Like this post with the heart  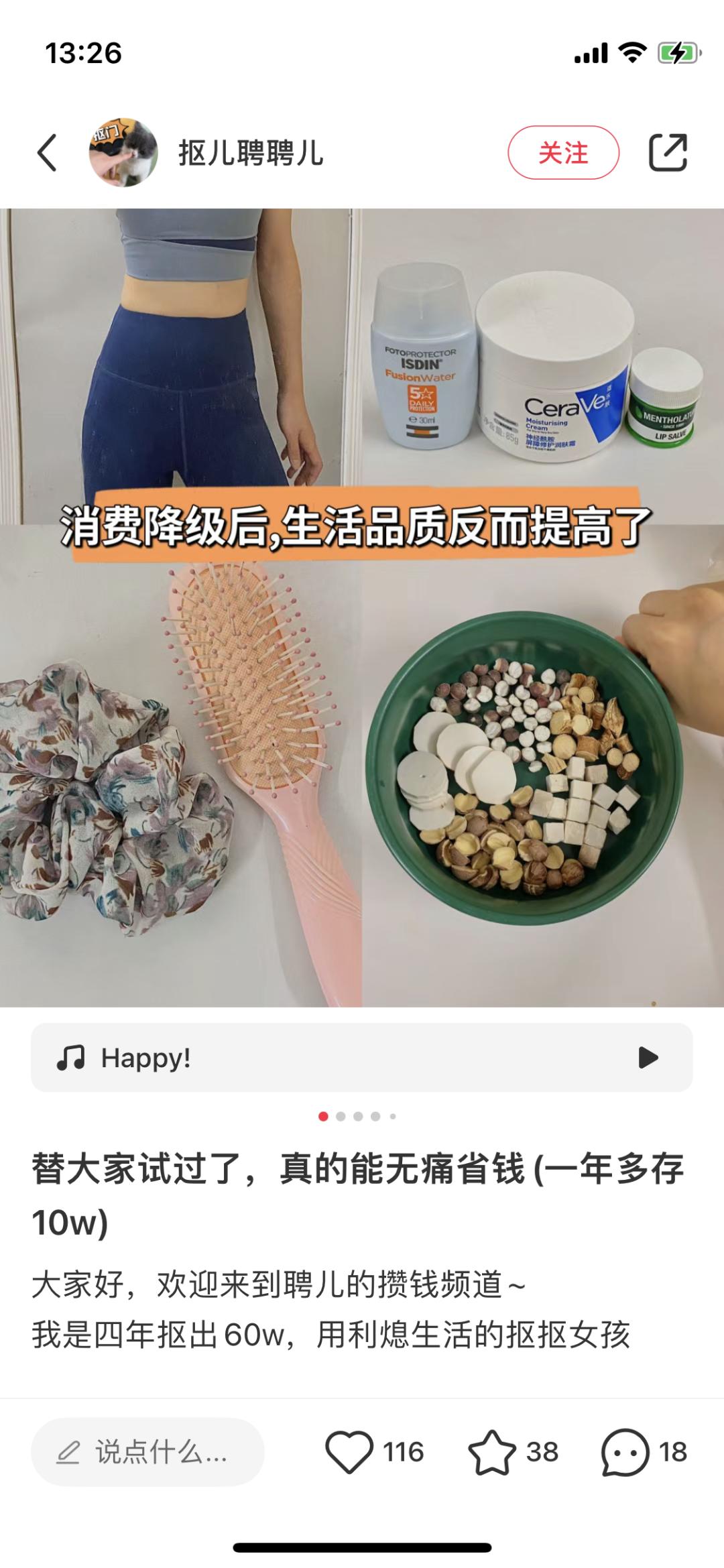[x=349, y=1452]
